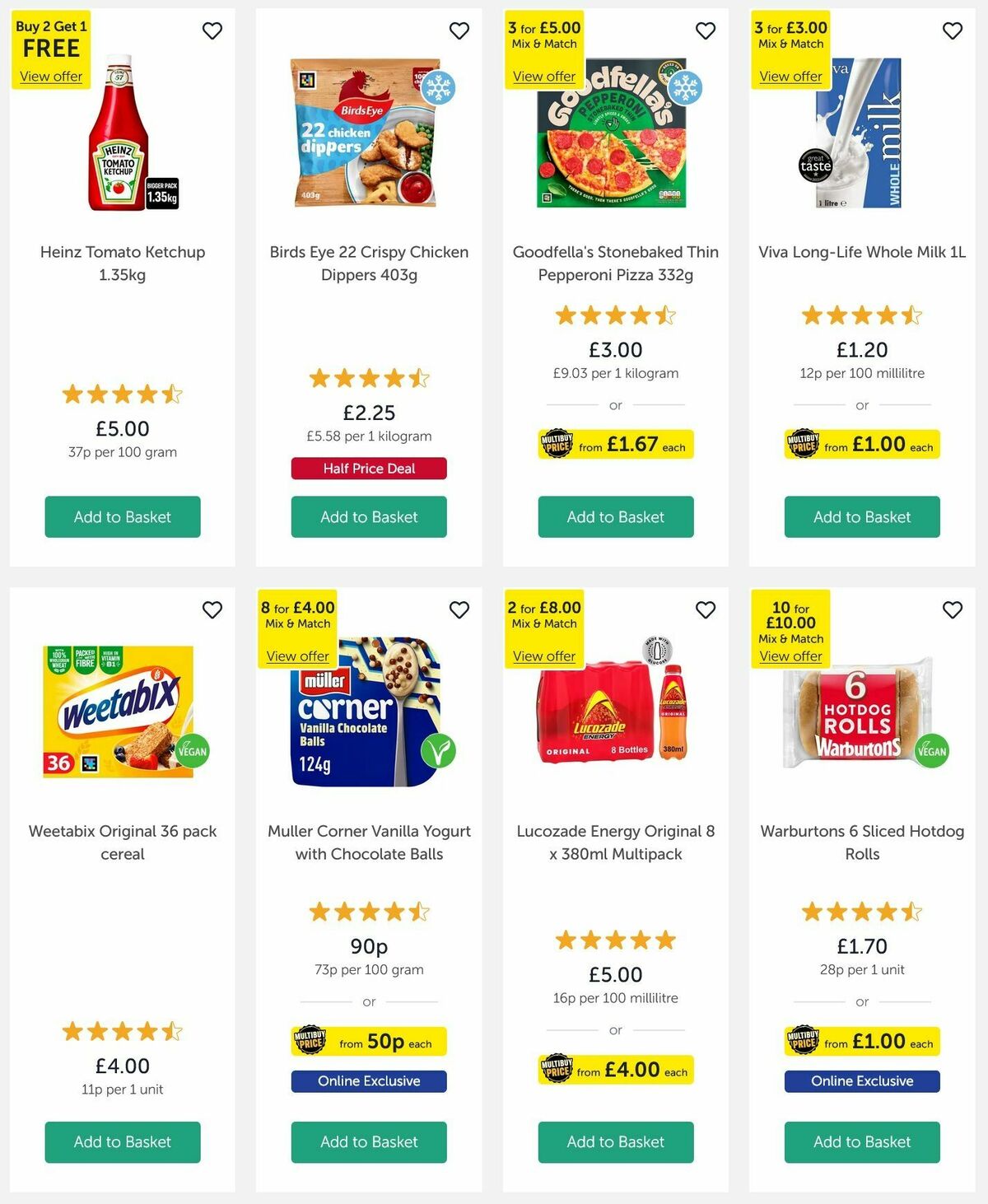Add Warburtons Hotdog Rolls to basket

[x=861, y=1142]
